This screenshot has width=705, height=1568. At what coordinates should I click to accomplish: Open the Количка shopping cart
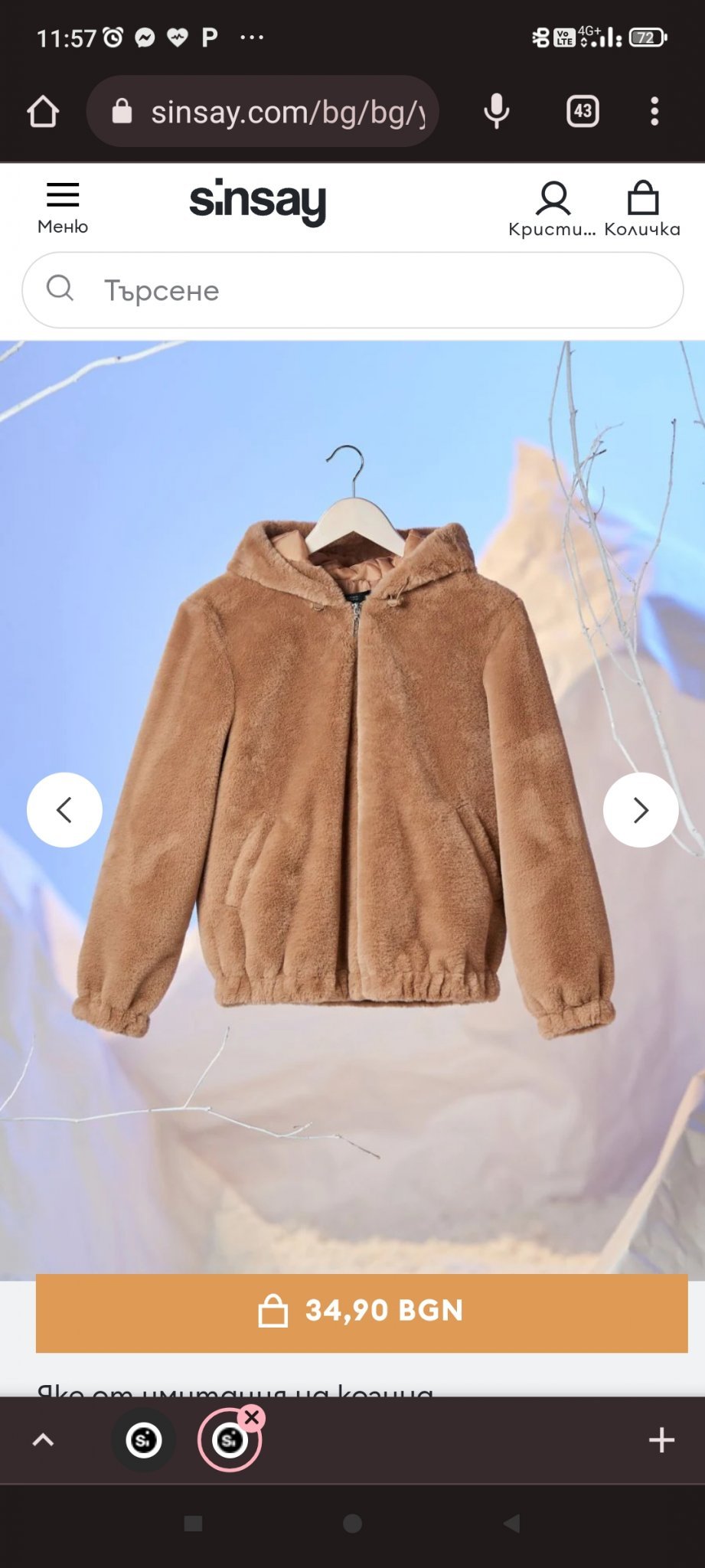pos(642,209)
